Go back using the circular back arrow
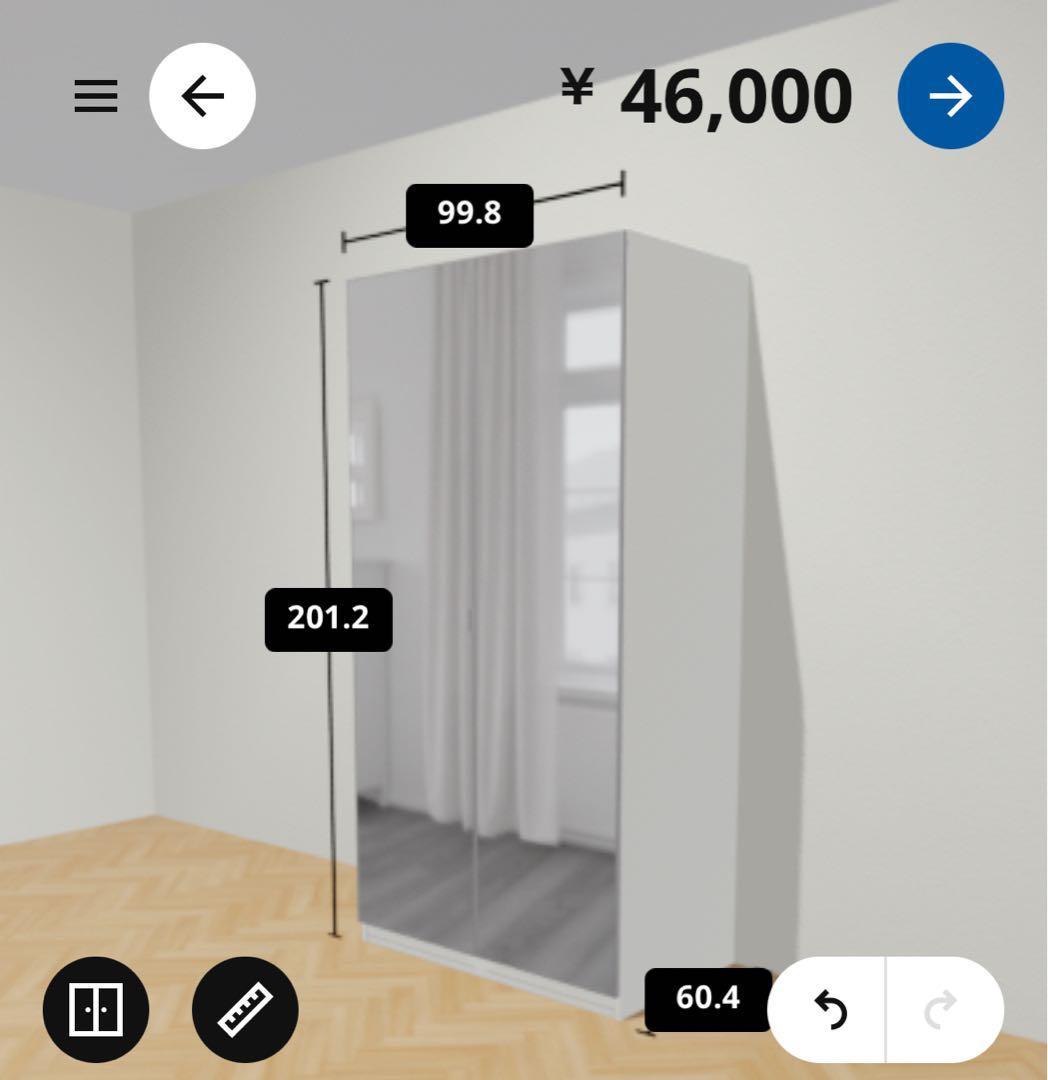 click(x=202, y=95)
